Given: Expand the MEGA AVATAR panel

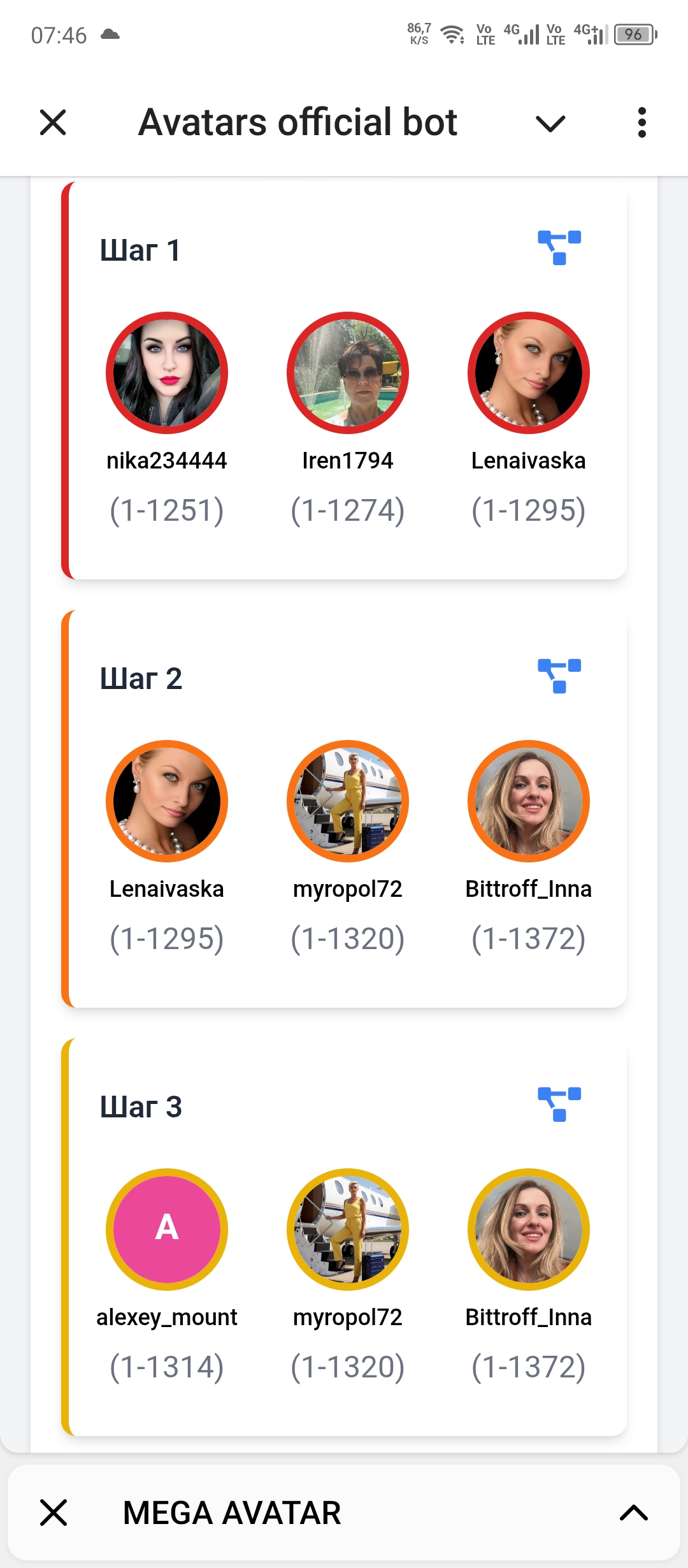Looking at the screenshot, I should [x=633, y=1513].
